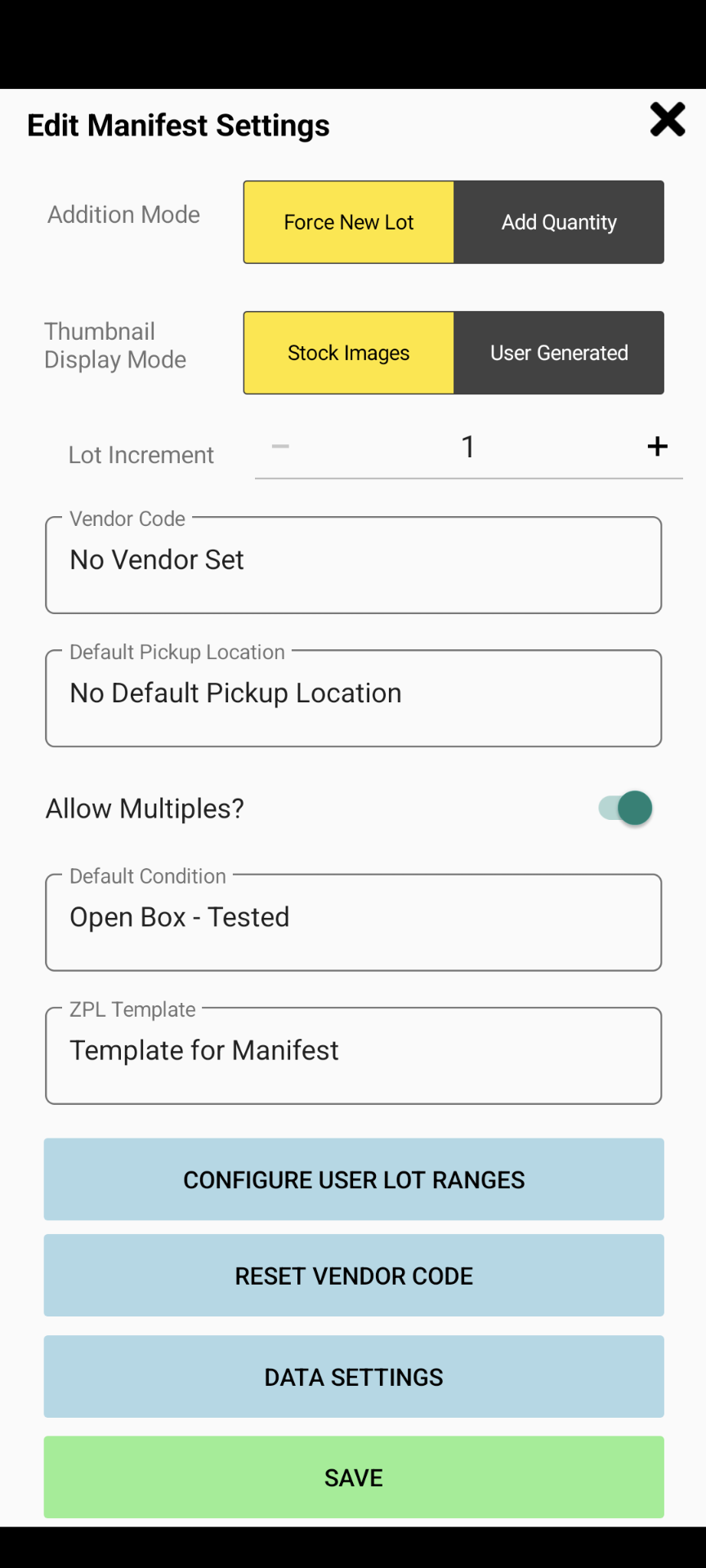Save the manifest settings
The width and height of the screenshot is (706, 1568).
(x=353, y=1477)
